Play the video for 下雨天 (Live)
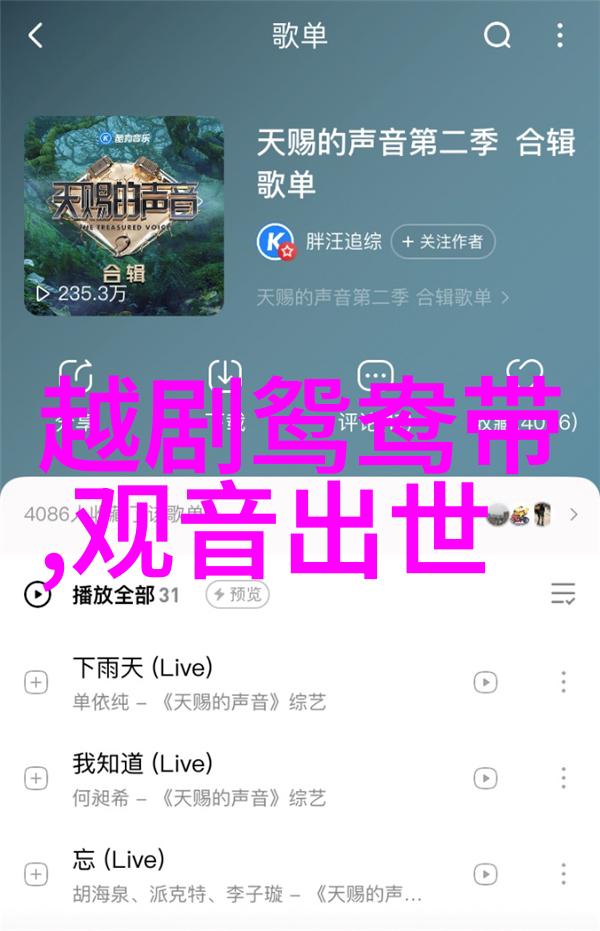Screen dimensions: 600x931 coord(485,683)
